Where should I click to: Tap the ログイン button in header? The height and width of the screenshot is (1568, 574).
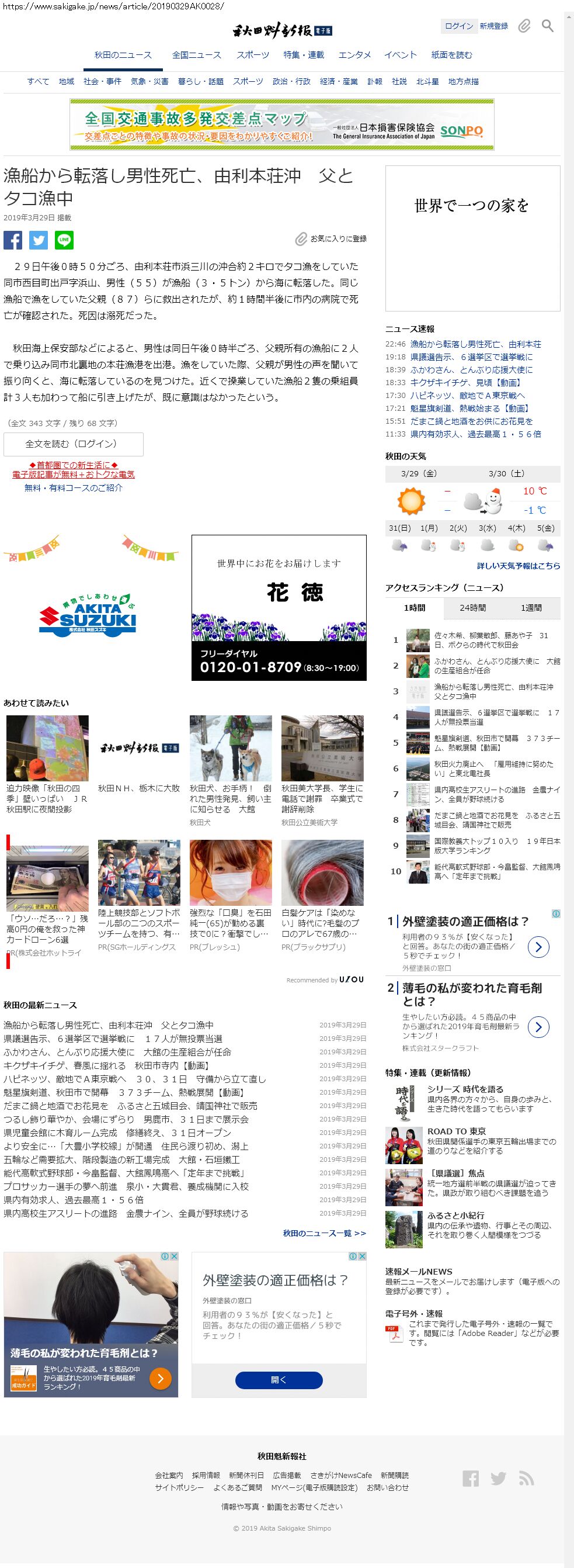pyautogui.click(x=458, y=26)
